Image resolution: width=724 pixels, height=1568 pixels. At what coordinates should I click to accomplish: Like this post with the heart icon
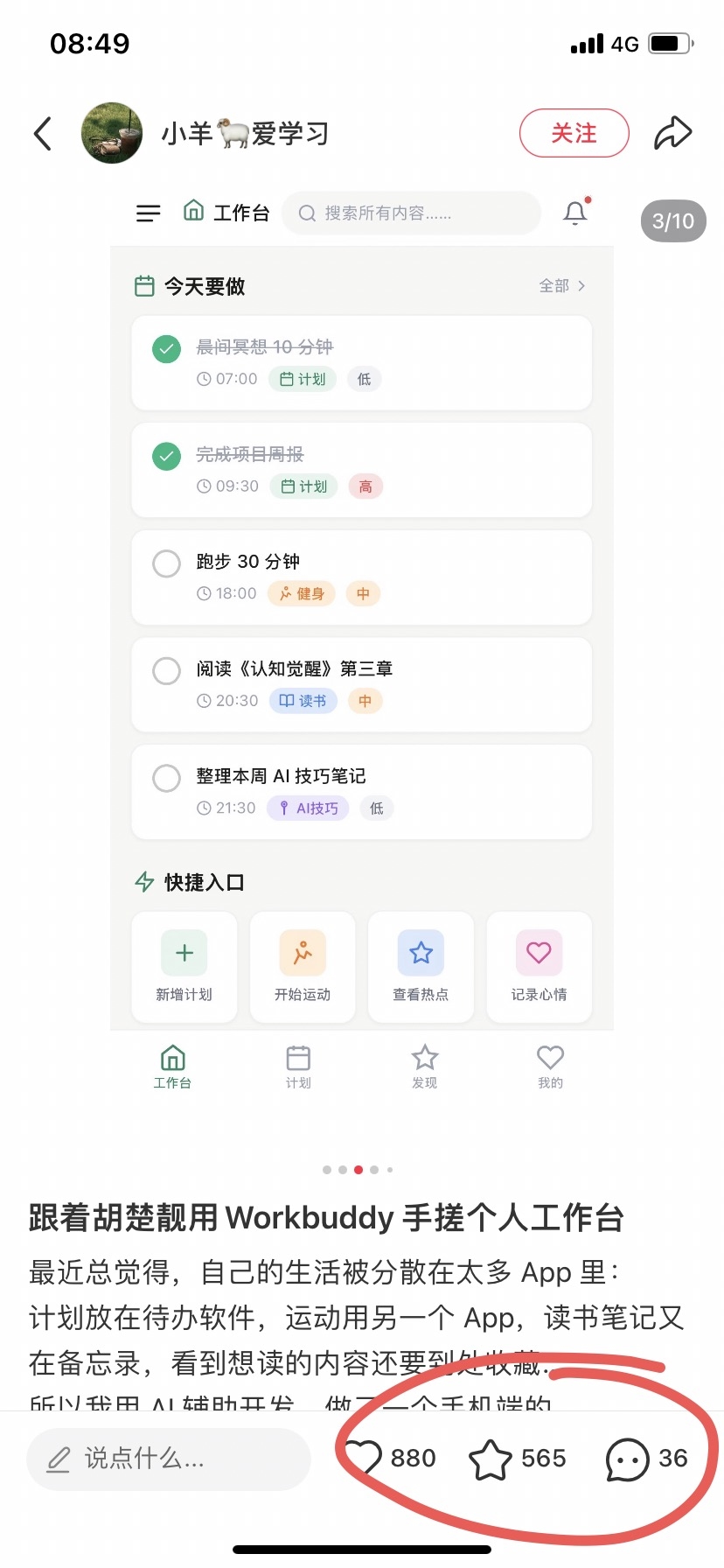click(x=362, y=1459)
